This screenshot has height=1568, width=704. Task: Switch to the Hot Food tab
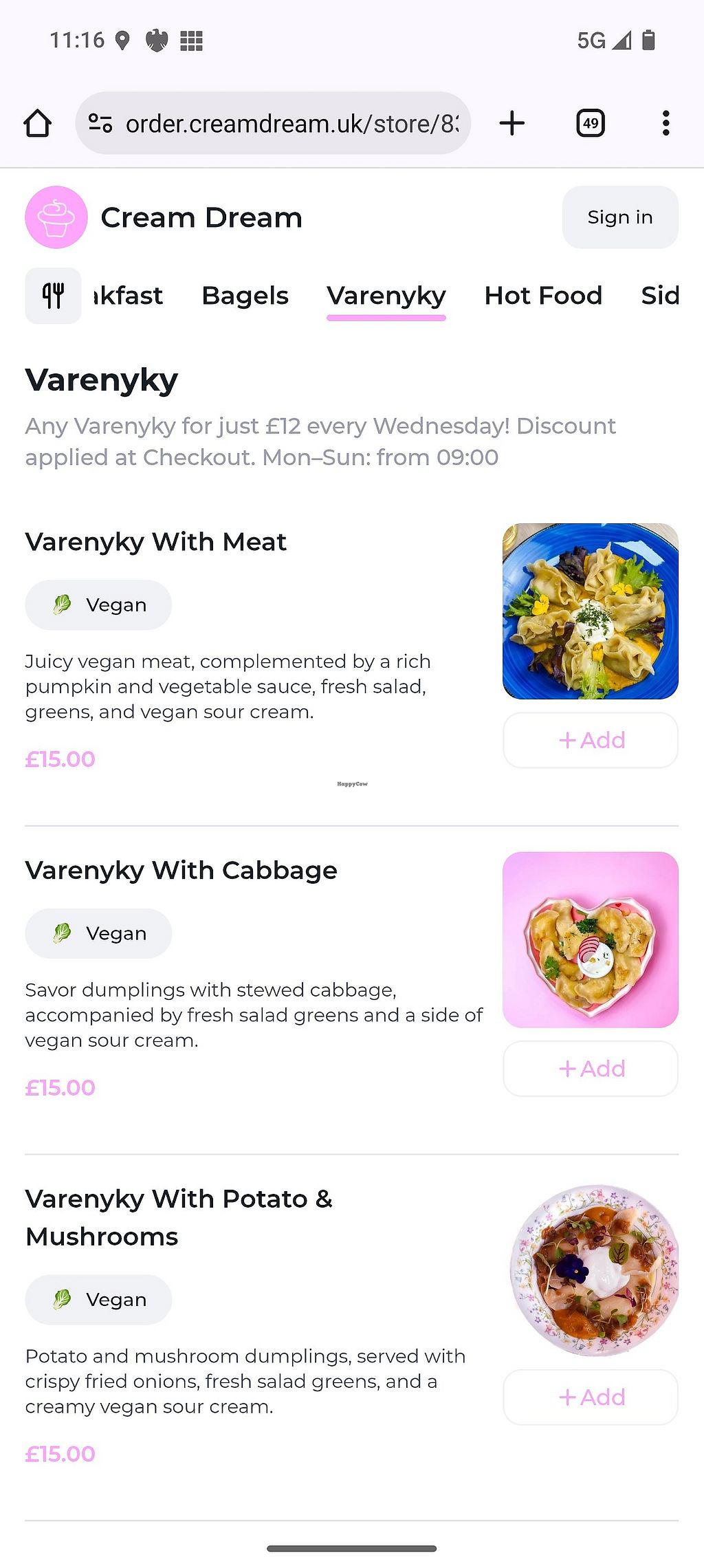coord(543,296)
